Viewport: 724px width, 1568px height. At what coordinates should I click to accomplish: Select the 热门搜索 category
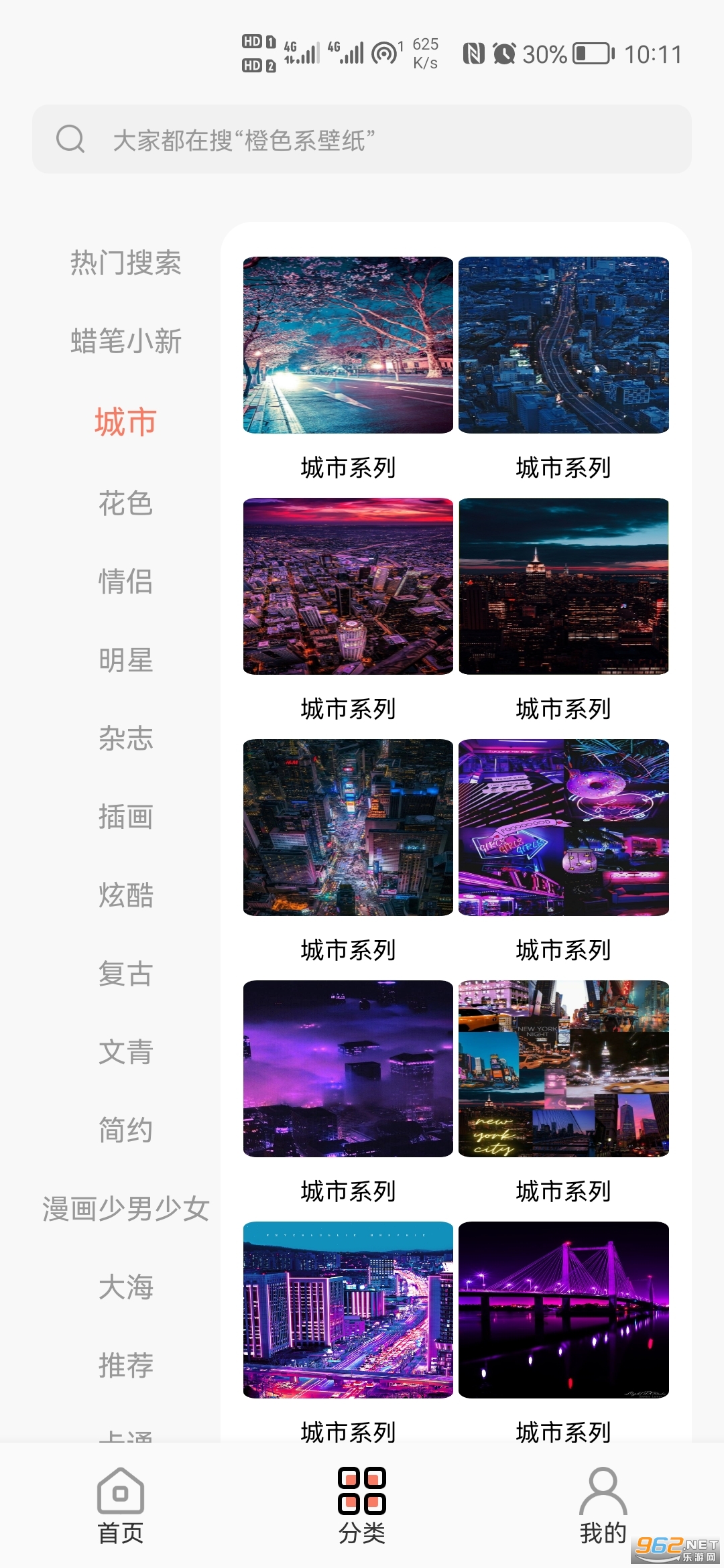pyautogui.click(x=125, y=263)
